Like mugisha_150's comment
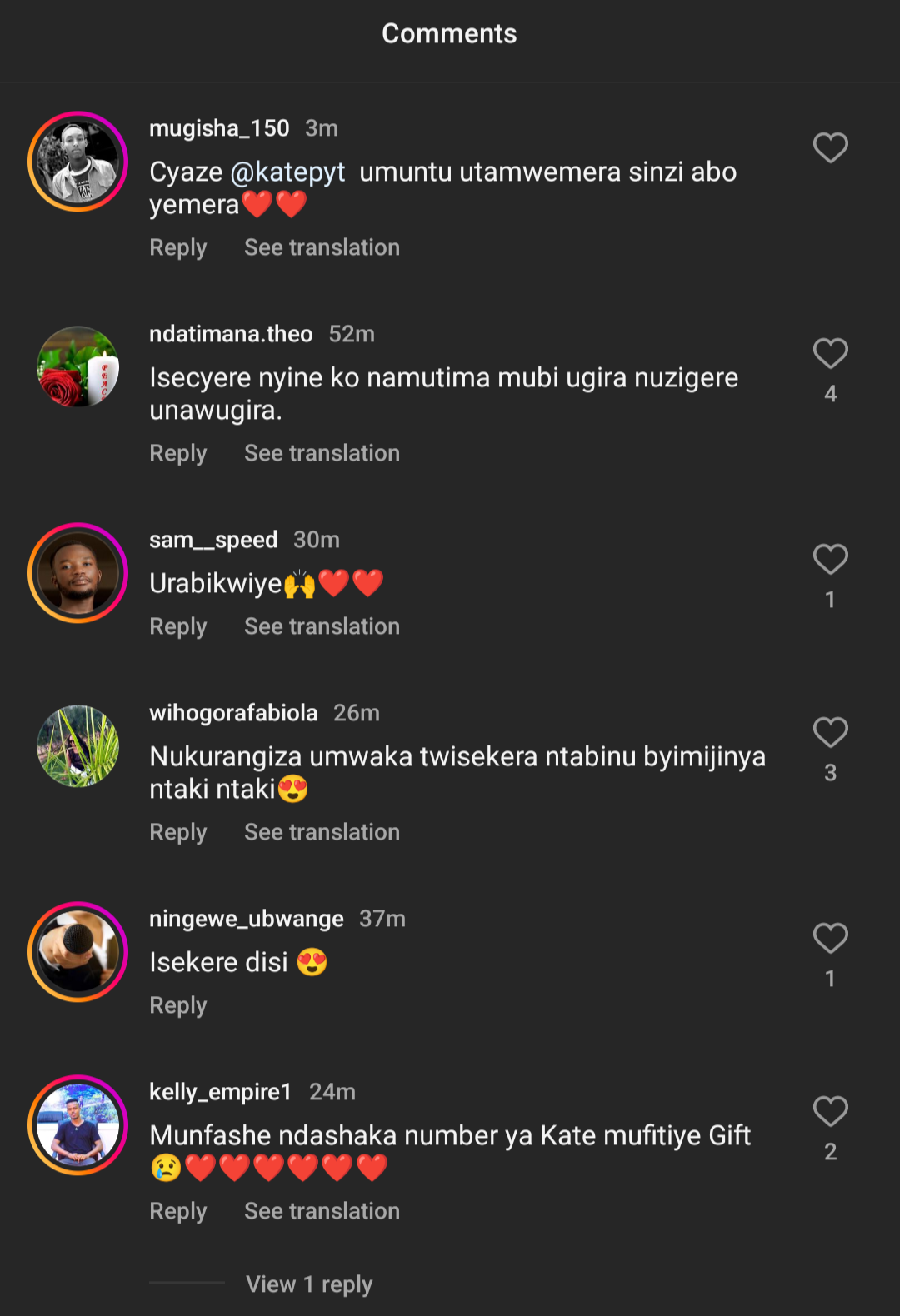The image size is (900, 1316). click(830, 148)
